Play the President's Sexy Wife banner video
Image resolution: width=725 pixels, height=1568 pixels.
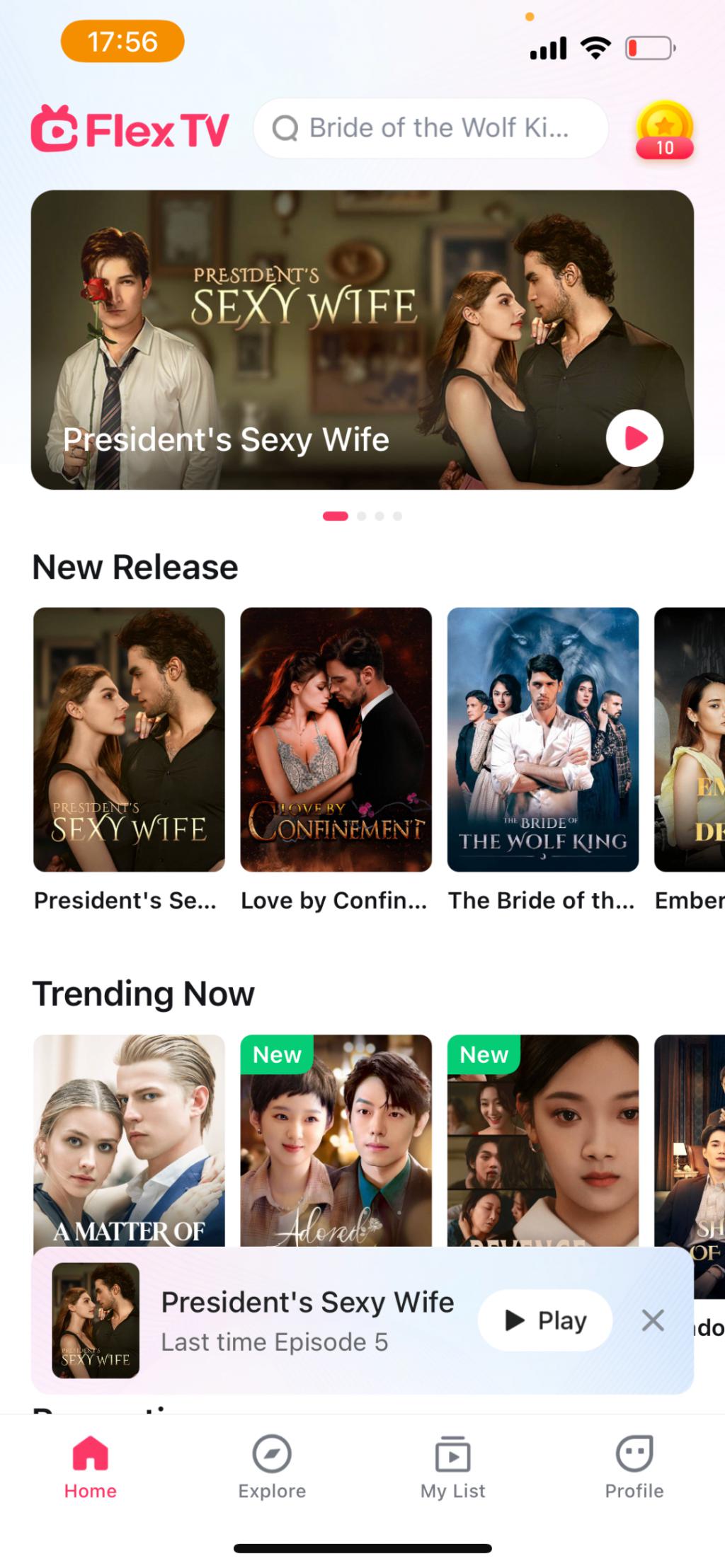tap(634, 438)
